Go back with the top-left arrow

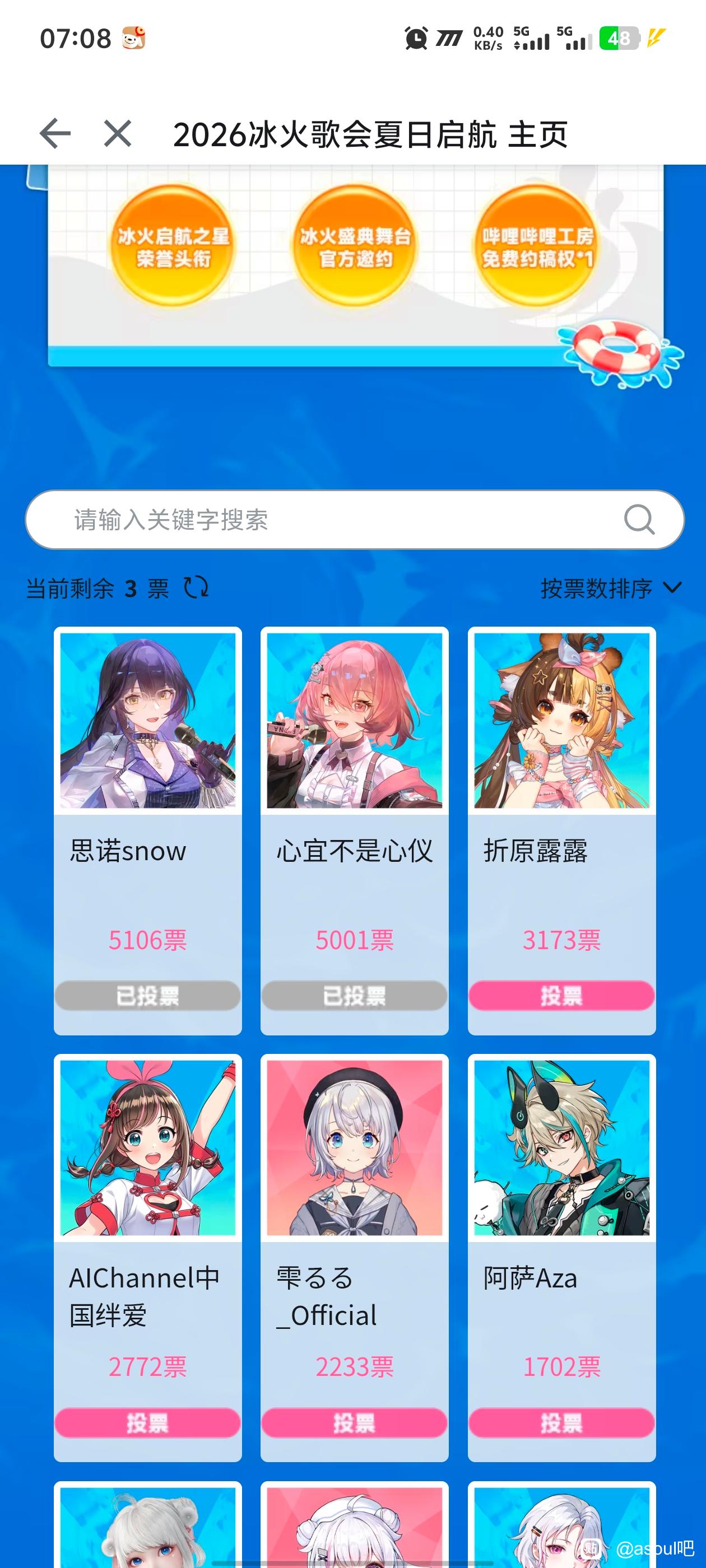click(55, 133)
